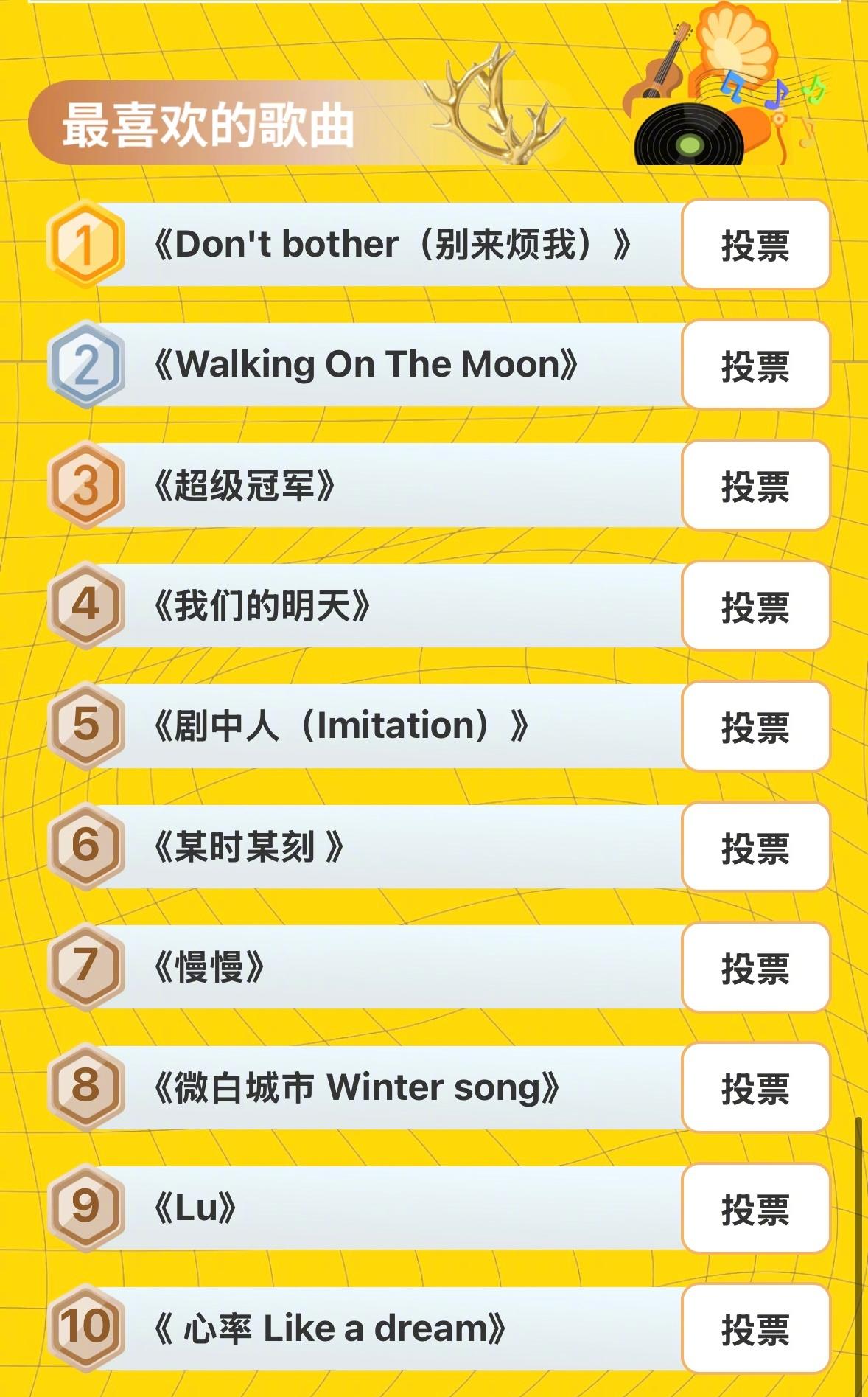
Task: Vote for Don't bother (别来烦我)
Action: [755, 245]
